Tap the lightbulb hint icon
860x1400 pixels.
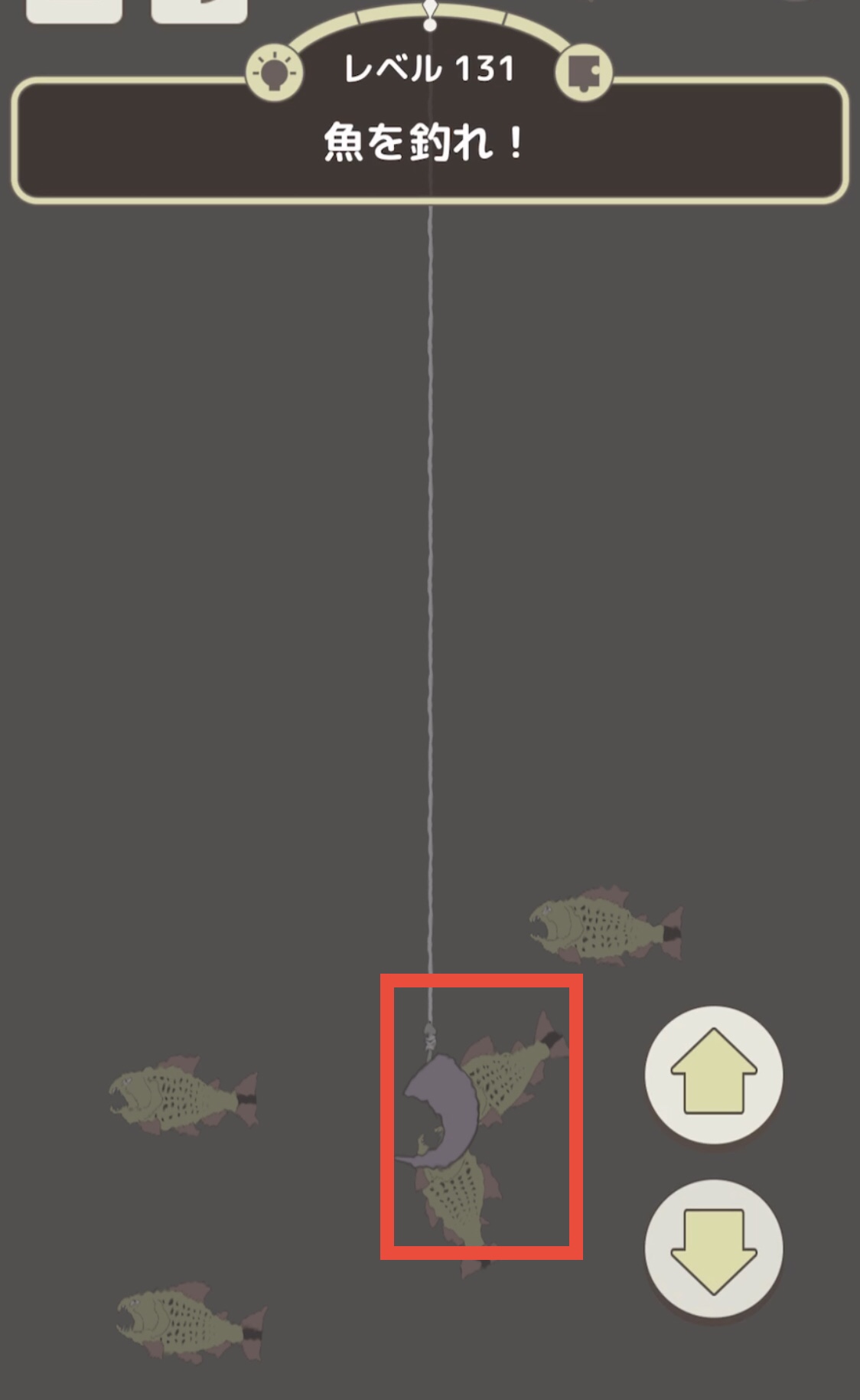coord(274,72)
